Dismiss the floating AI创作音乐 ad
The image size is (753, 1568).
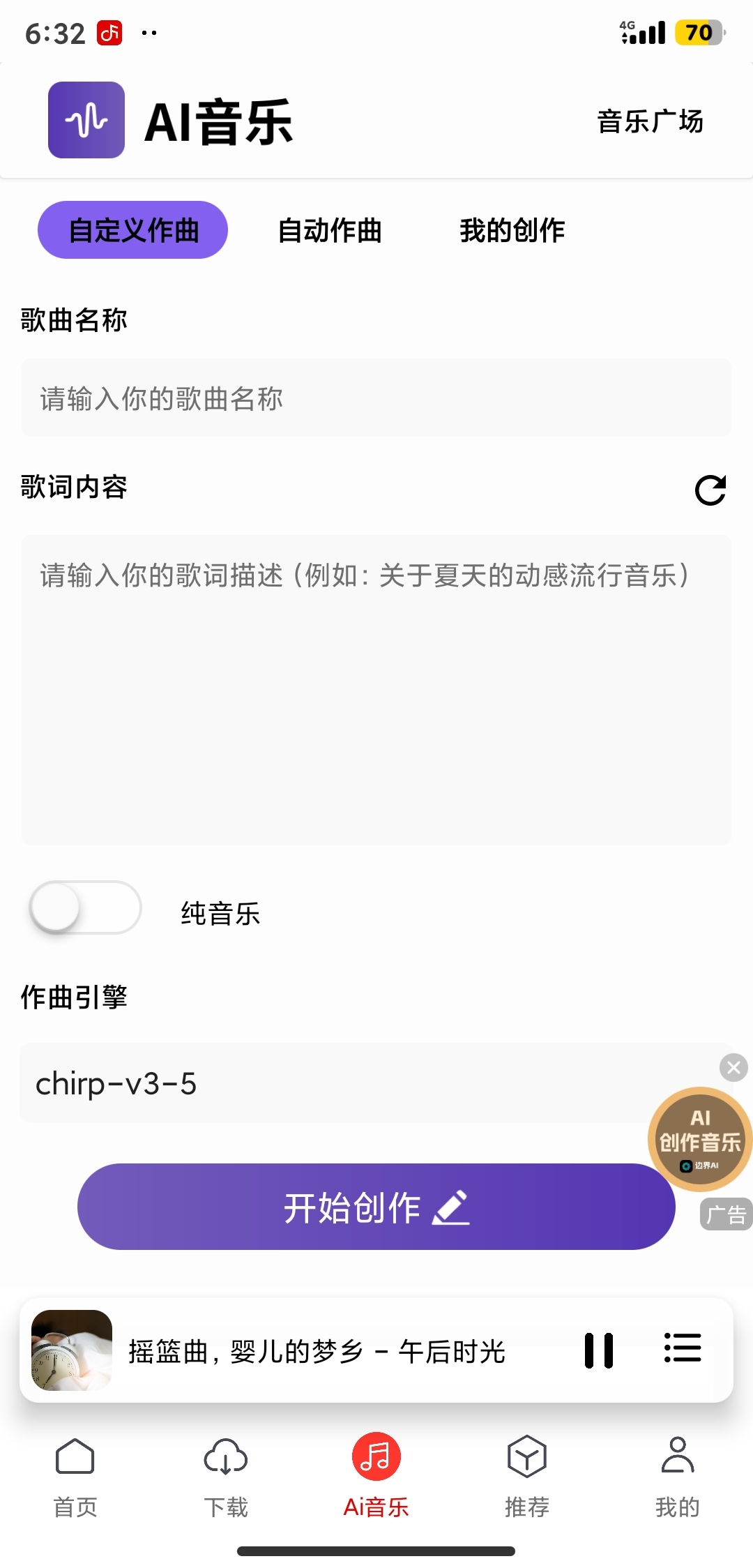(x=733, y=1067)
